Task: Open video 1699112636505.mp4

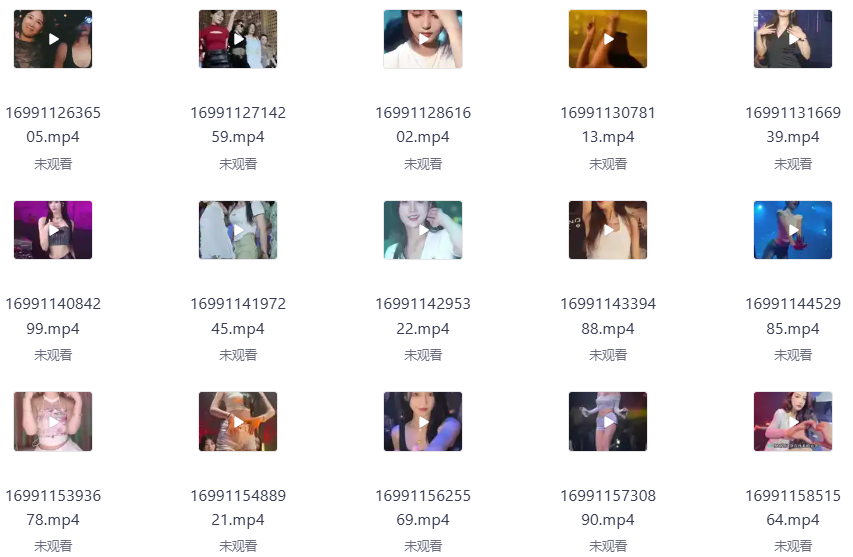Action: pyautogui.click(x=53, y=39)
